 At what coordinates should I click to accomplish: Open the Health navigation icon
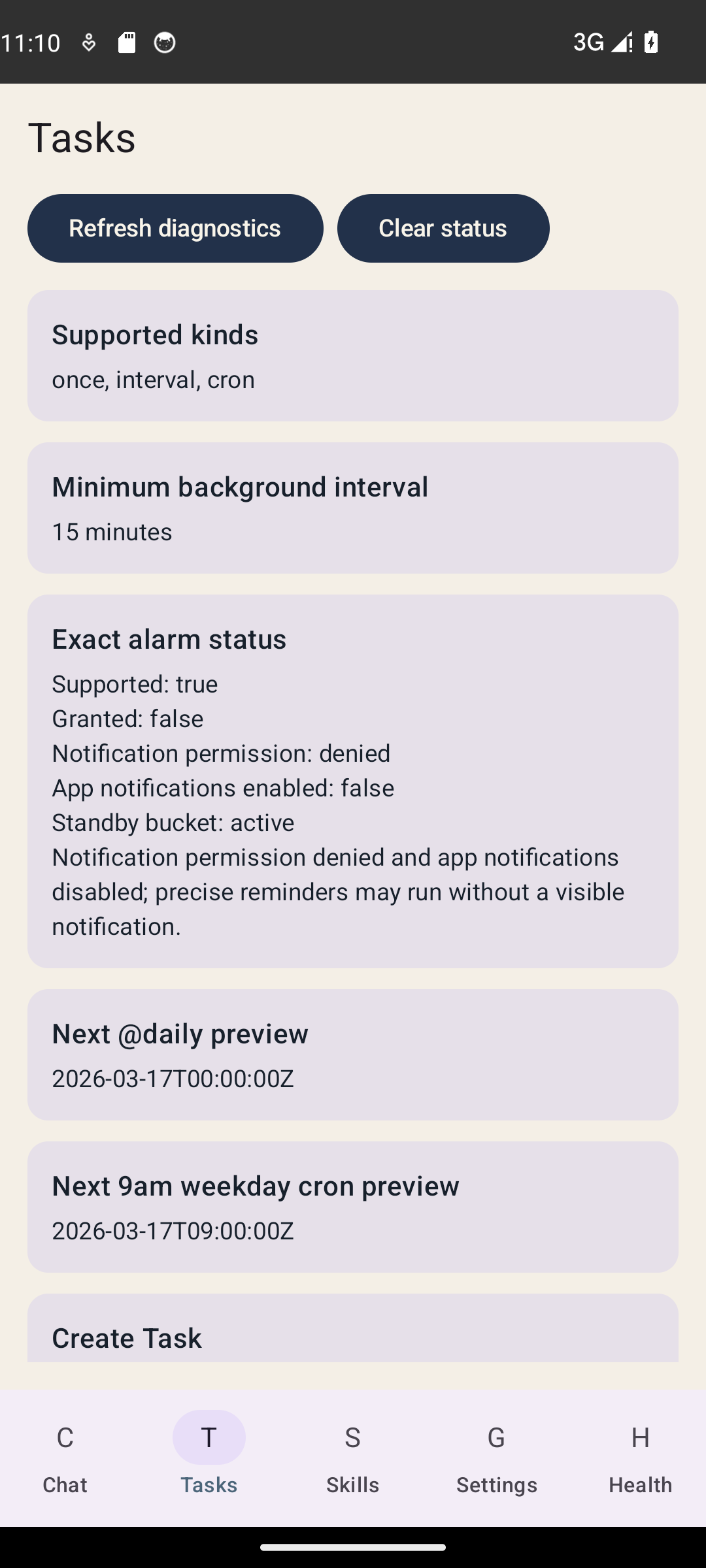pos(639,1437)
